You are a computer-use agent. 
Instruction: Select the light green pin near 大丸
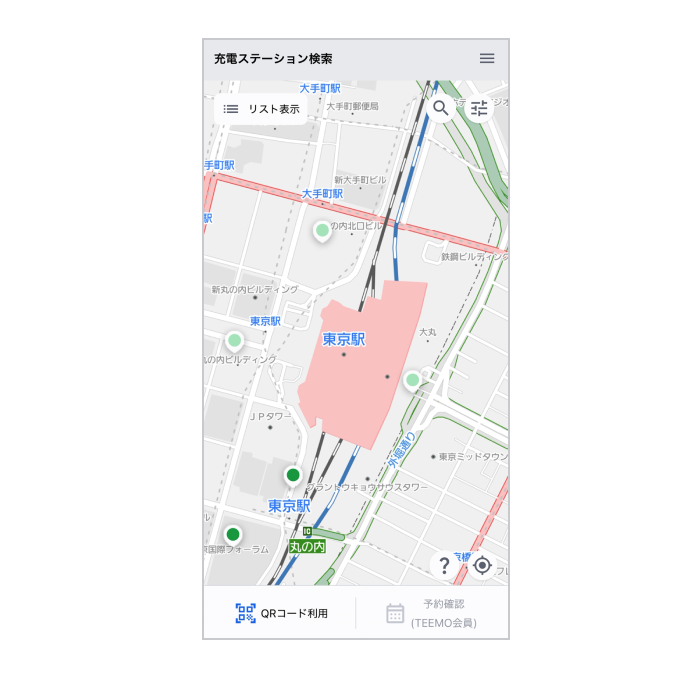click(x=412, y=380)
